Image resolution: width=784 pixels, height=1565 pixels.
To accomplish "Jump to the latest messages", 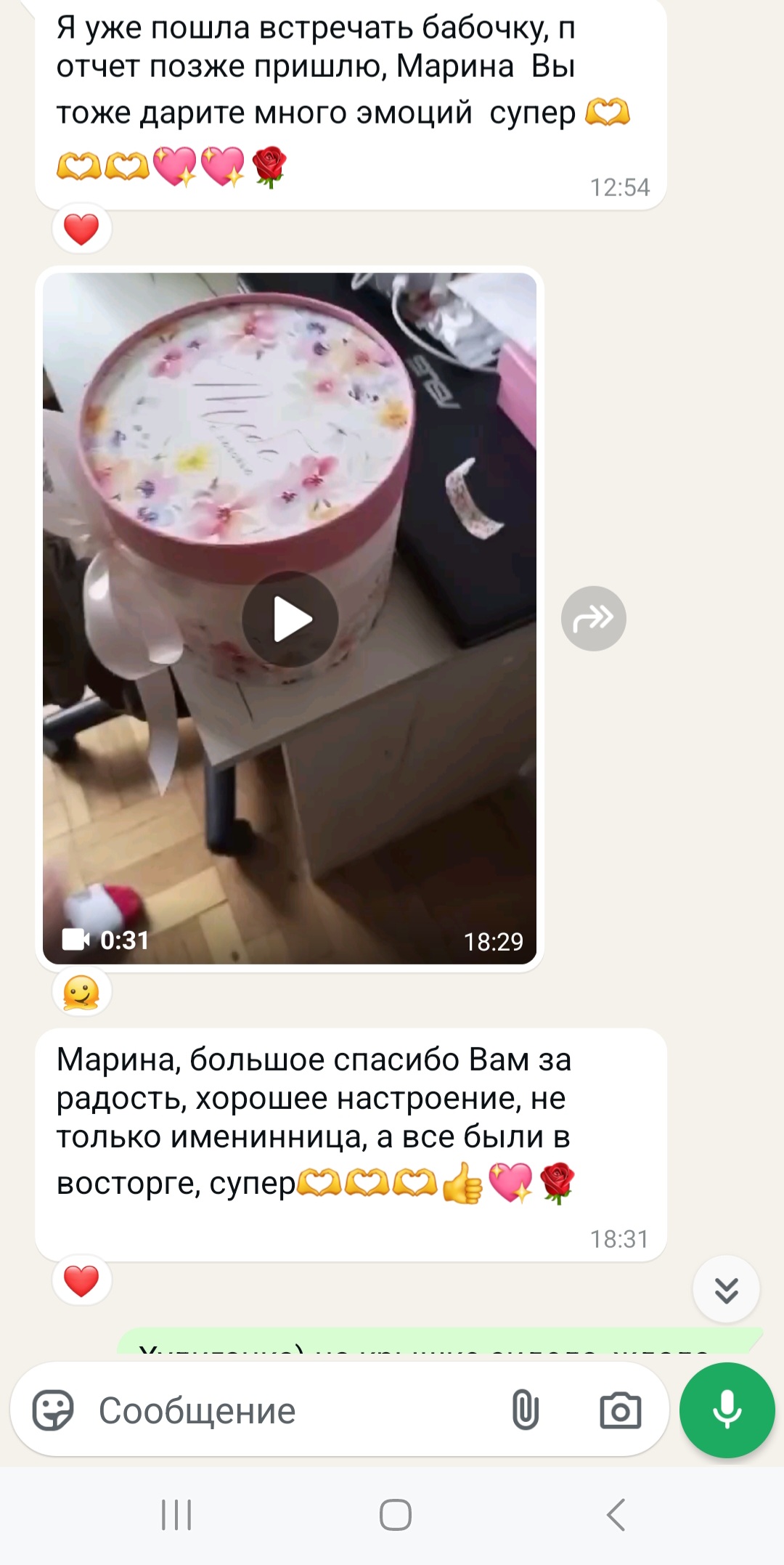I will click(x=726, y=1289).
